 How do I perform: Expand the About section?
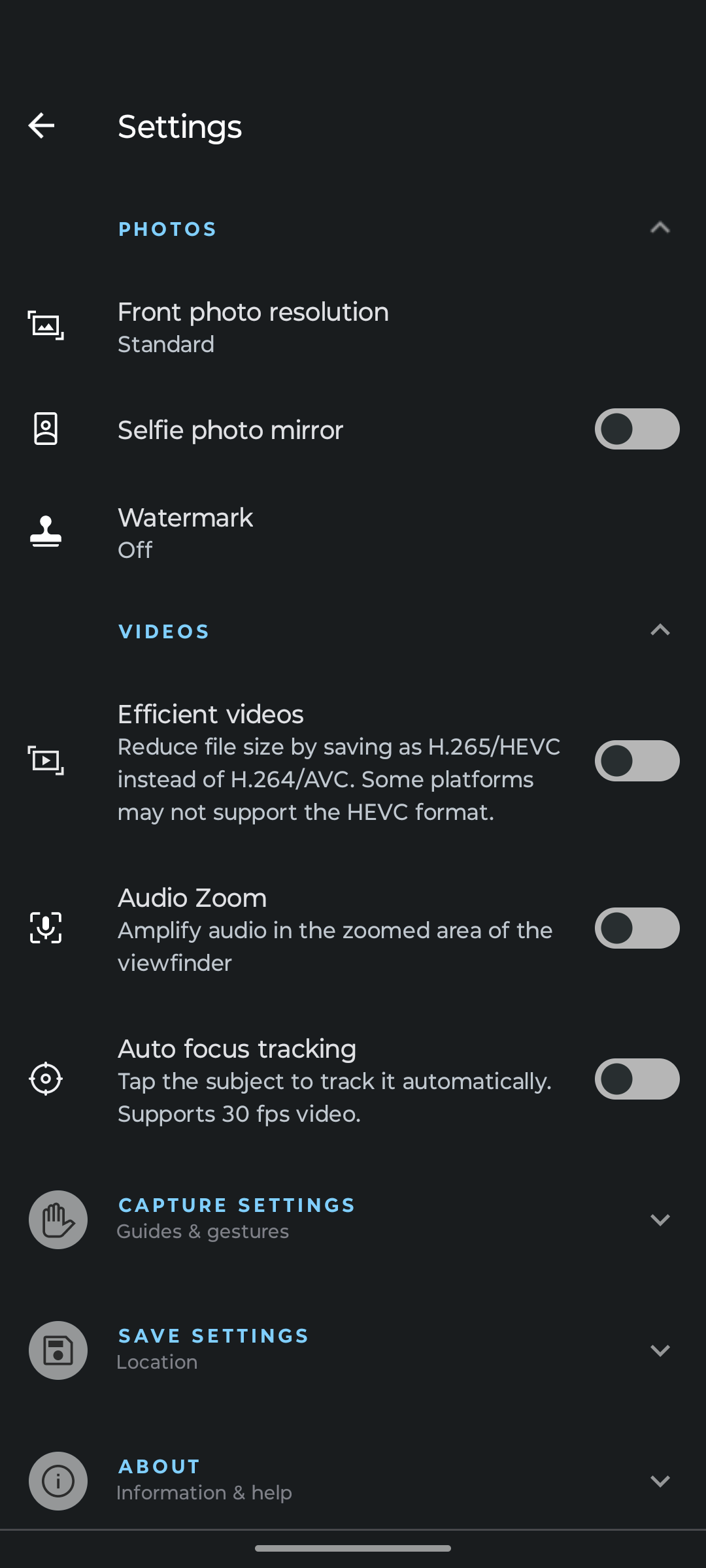[353, 1480]
